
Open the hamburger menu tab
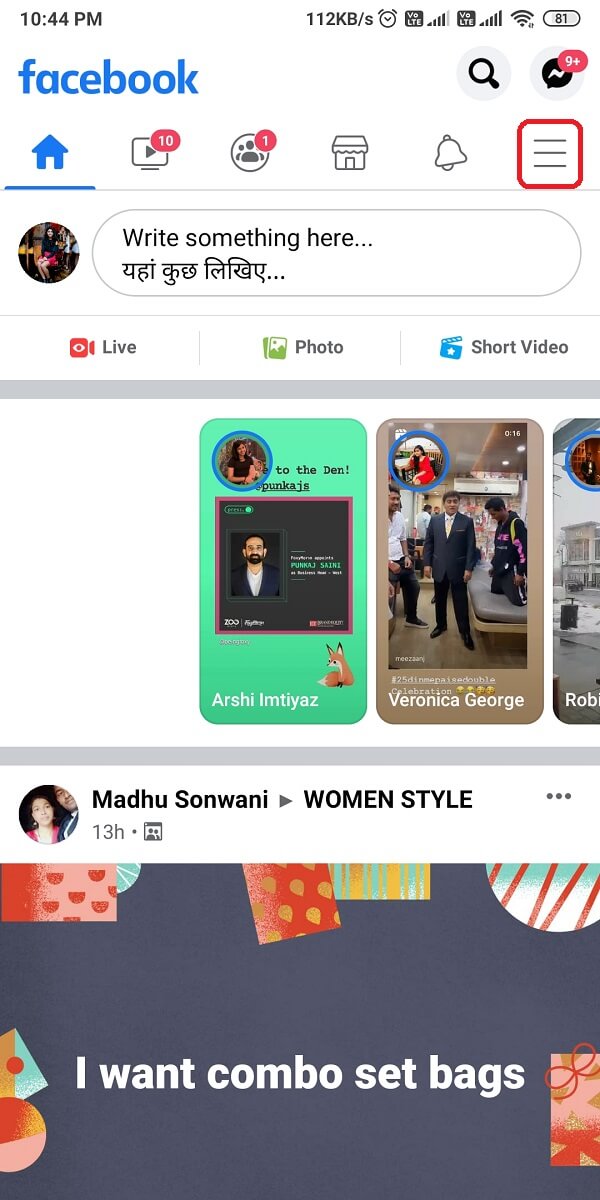coord(549,153)
